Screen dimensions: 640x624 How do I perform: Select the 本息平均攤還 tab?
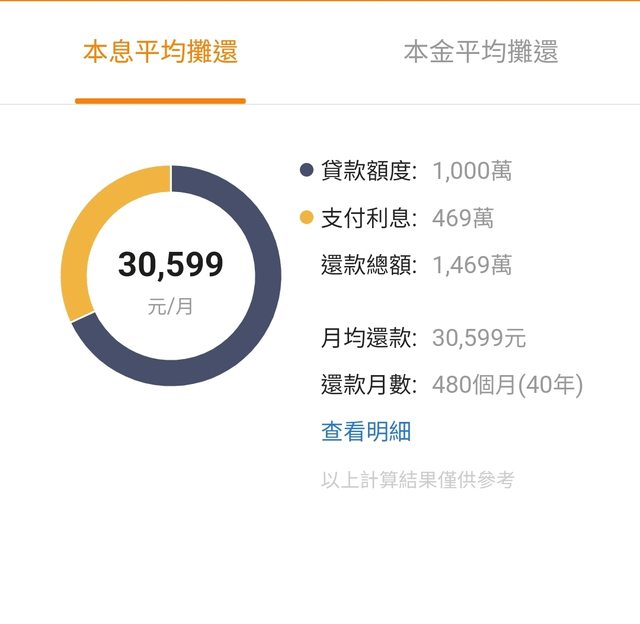[x=160, y=52]
